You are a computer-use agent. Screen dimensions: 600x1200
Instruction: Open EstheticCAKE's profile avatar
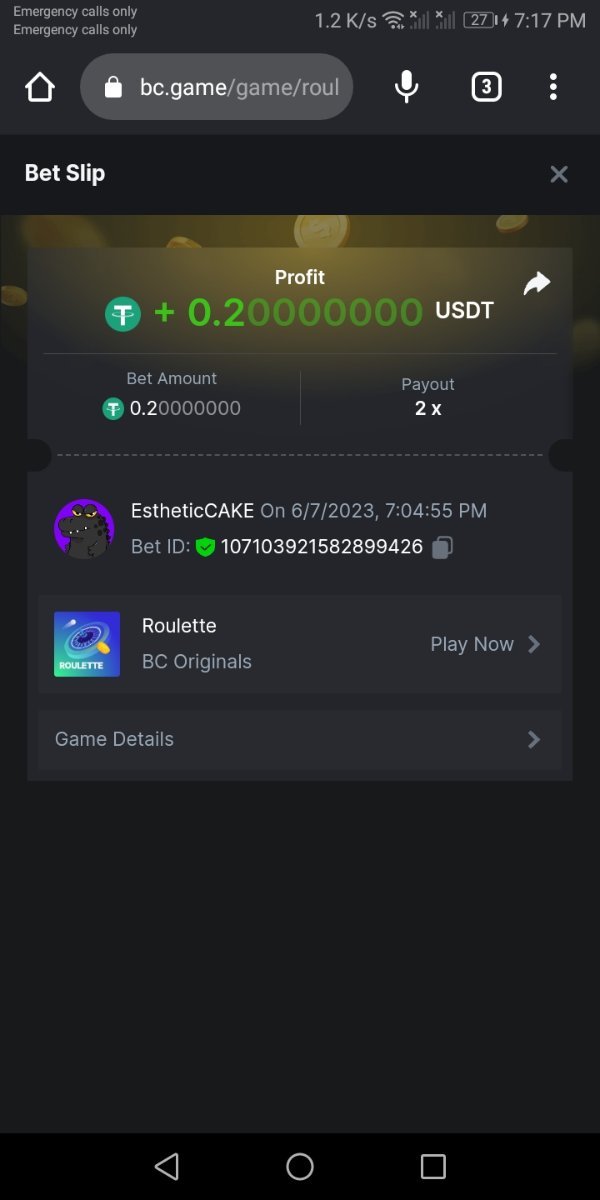pos(84,529)
